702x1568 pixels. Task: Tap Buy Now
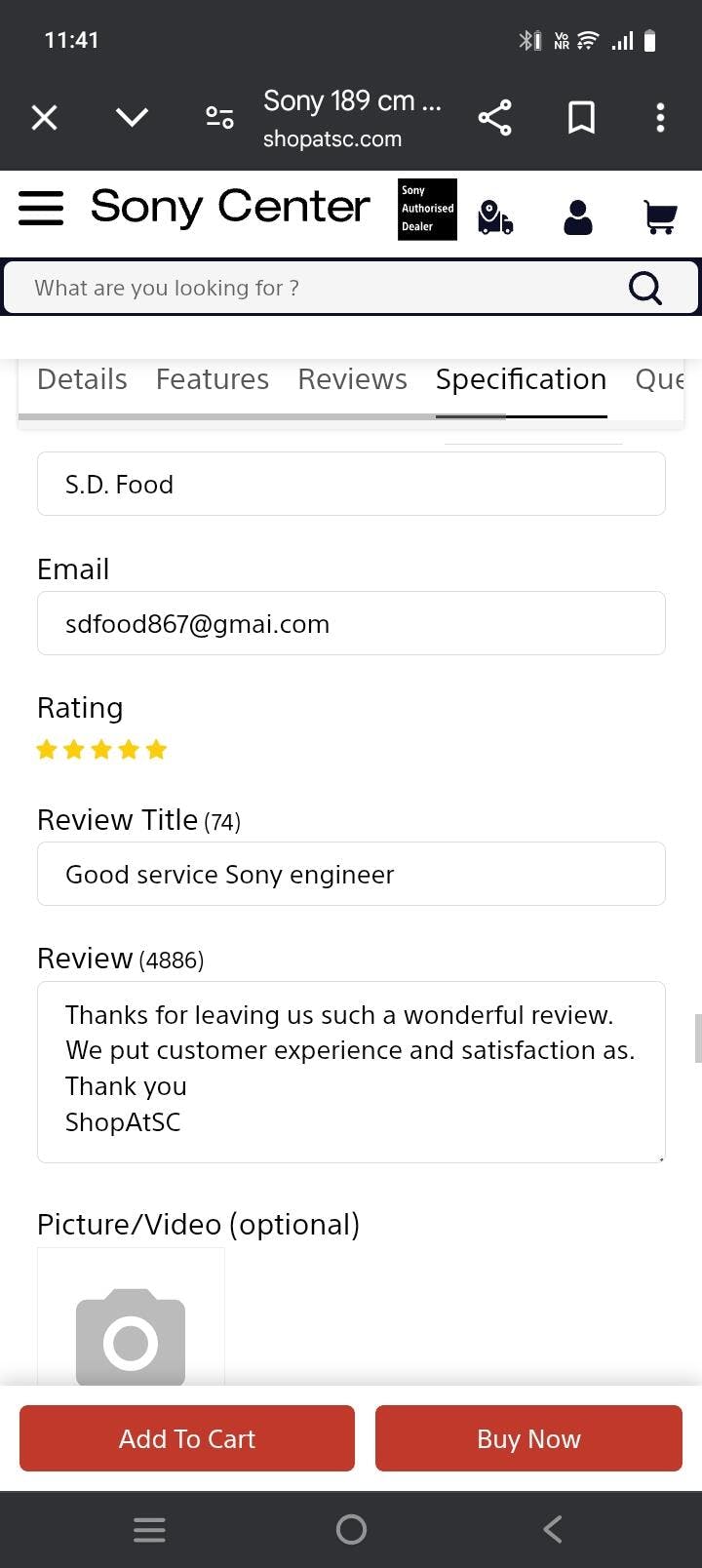pos(528,1438)
